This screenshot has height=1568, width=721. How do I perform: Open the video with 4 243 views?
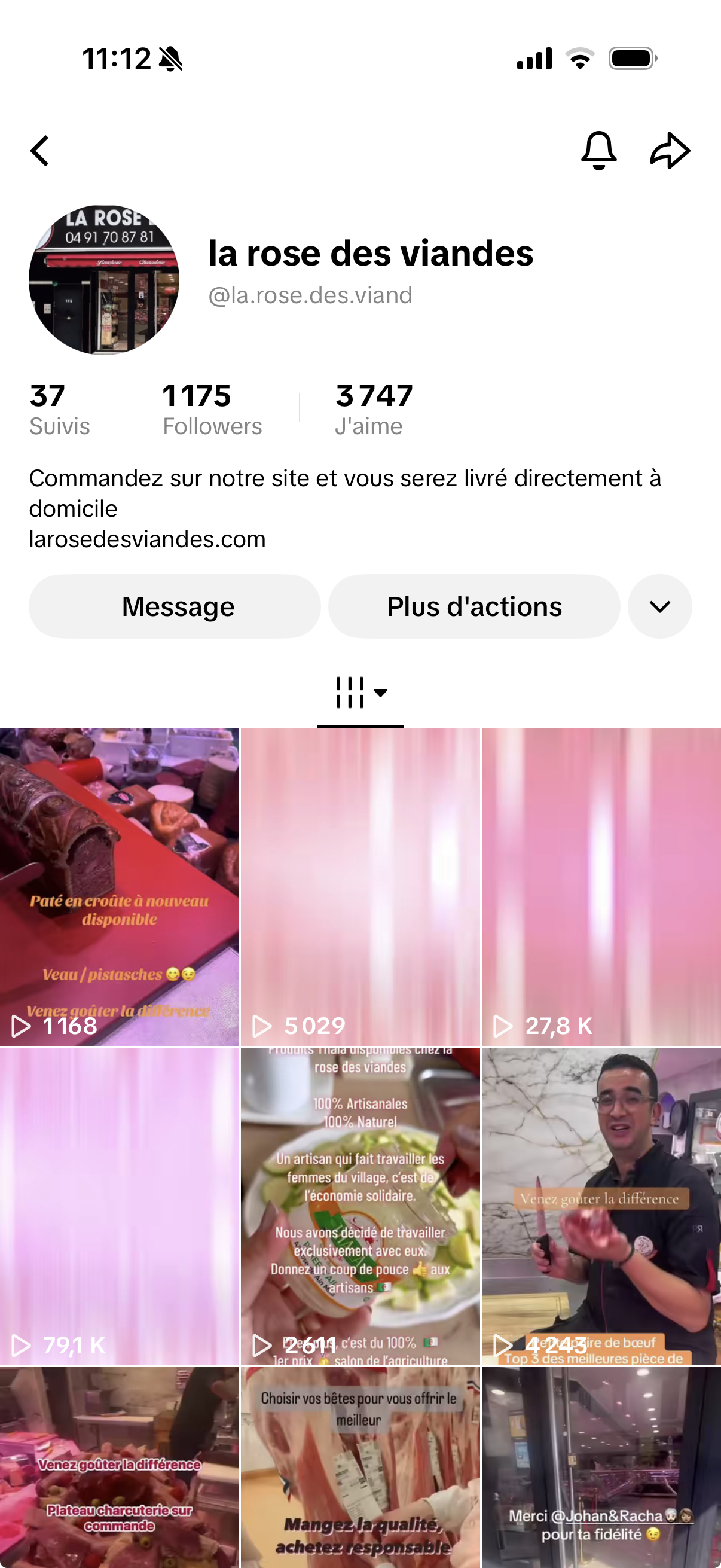point(601,1205)
